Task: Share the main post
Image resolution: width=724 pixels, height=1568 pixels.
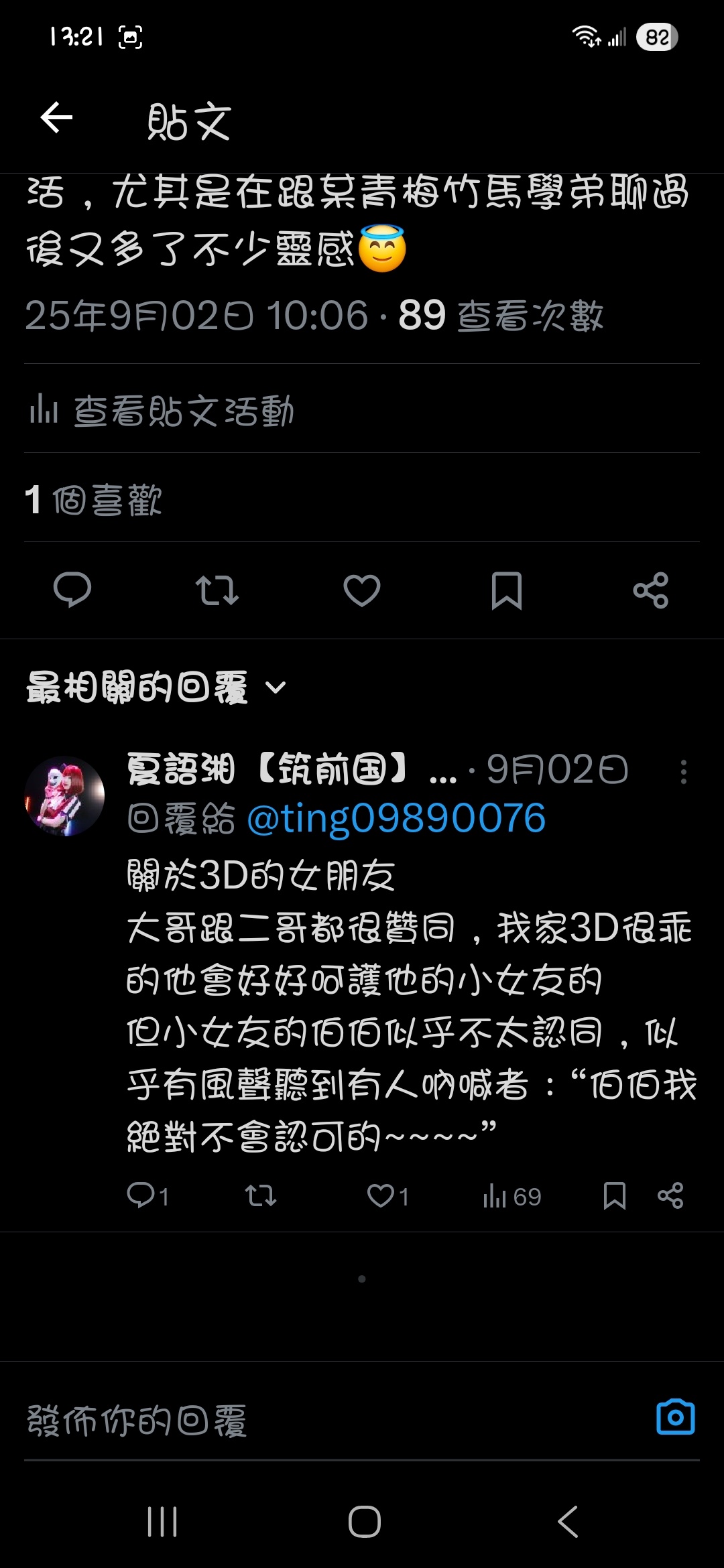Action: [x=651, y=590]
